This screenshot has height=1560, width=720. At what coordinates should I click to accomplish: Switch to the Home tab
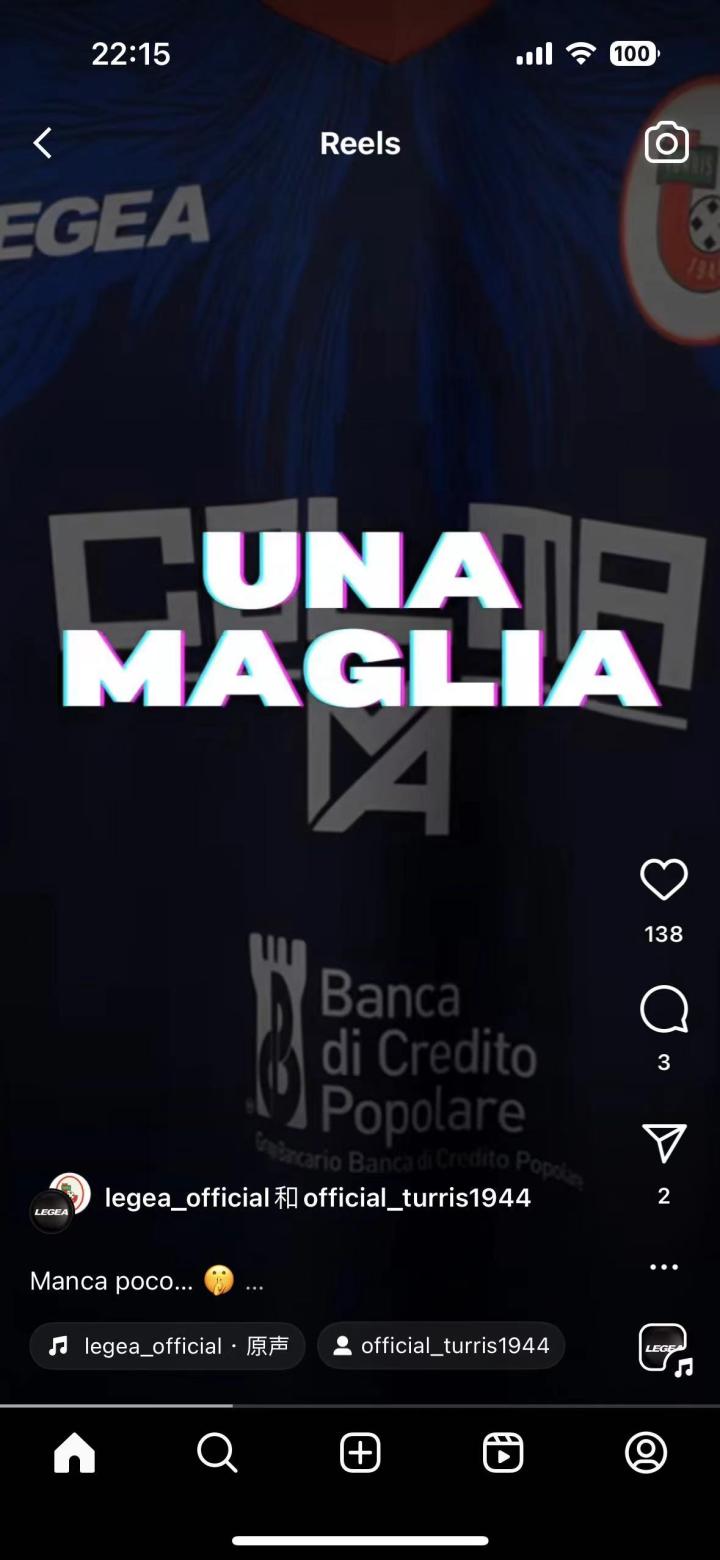[x=74, y=1453]
